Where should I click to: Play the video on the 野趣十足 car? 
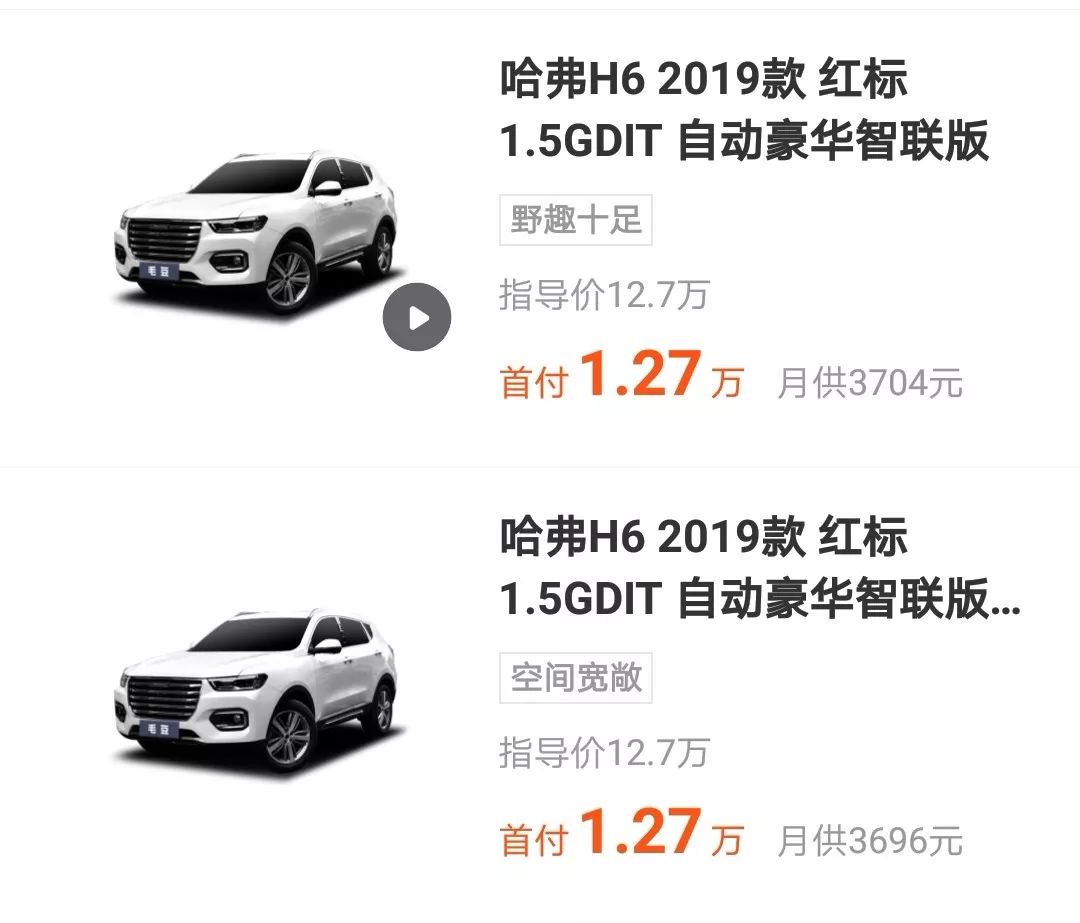pyautogui.click(x=417, y=317)
